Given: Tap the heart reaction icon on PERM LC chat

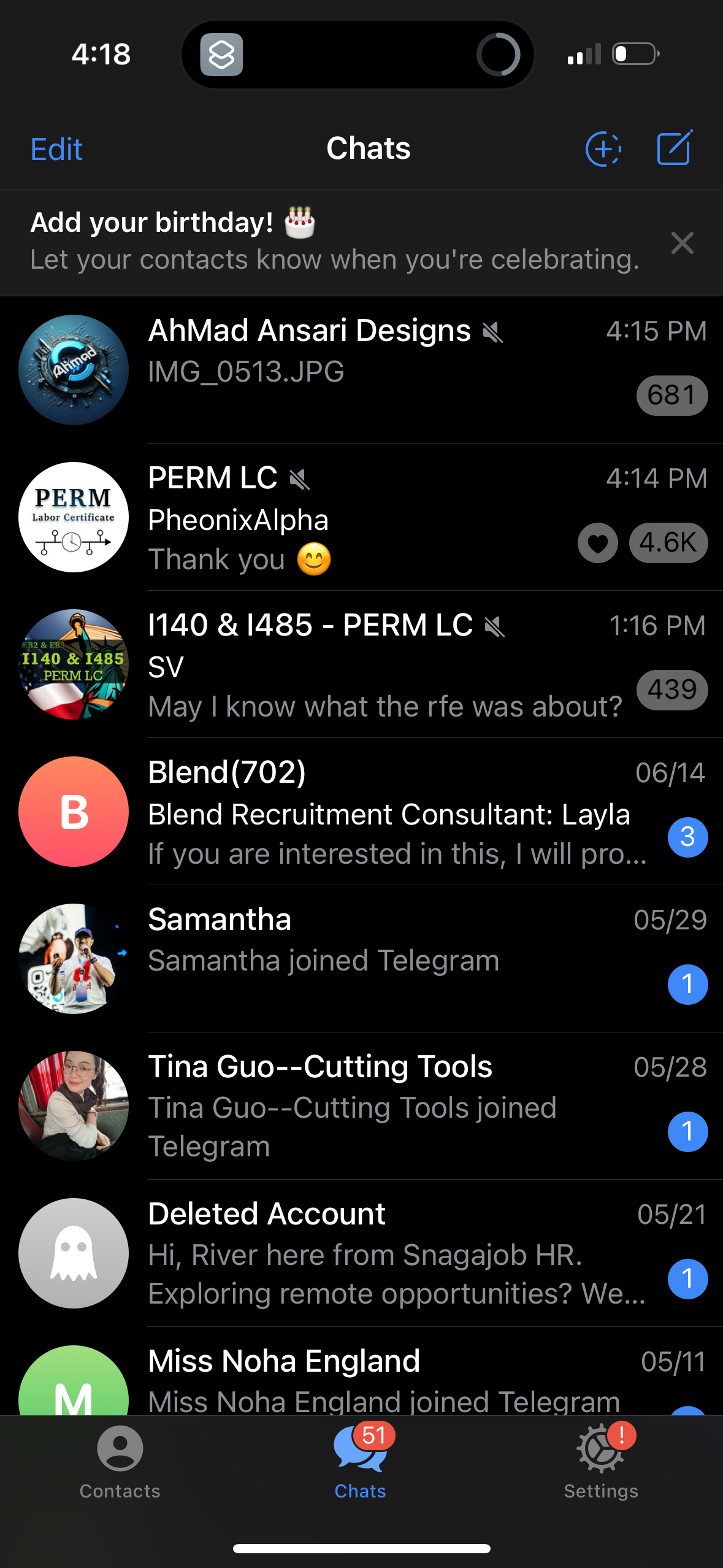Looking at the screenshot, I should pos(598,543).
